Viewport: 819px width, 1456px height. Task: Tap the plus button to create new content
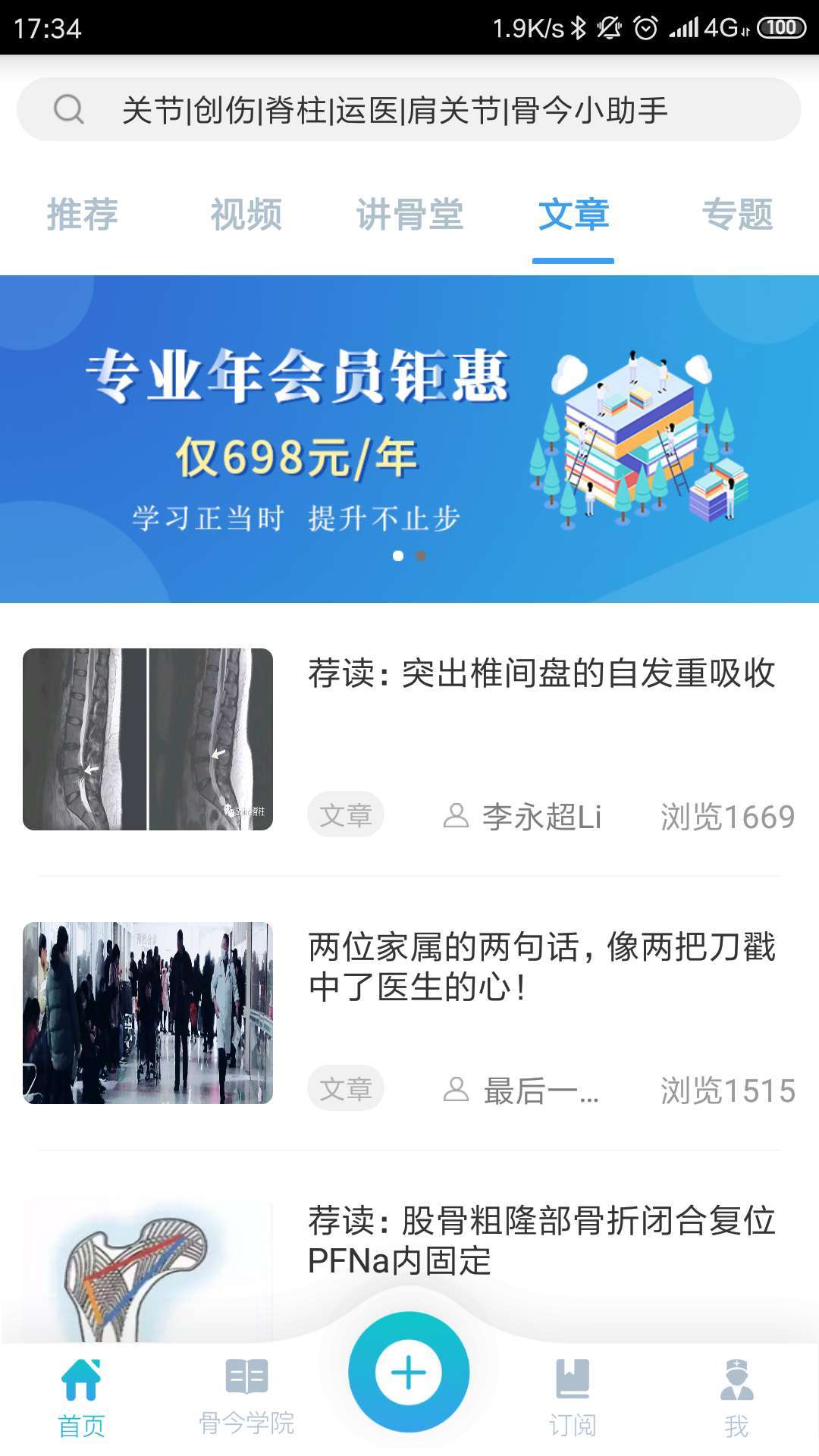409,1373
